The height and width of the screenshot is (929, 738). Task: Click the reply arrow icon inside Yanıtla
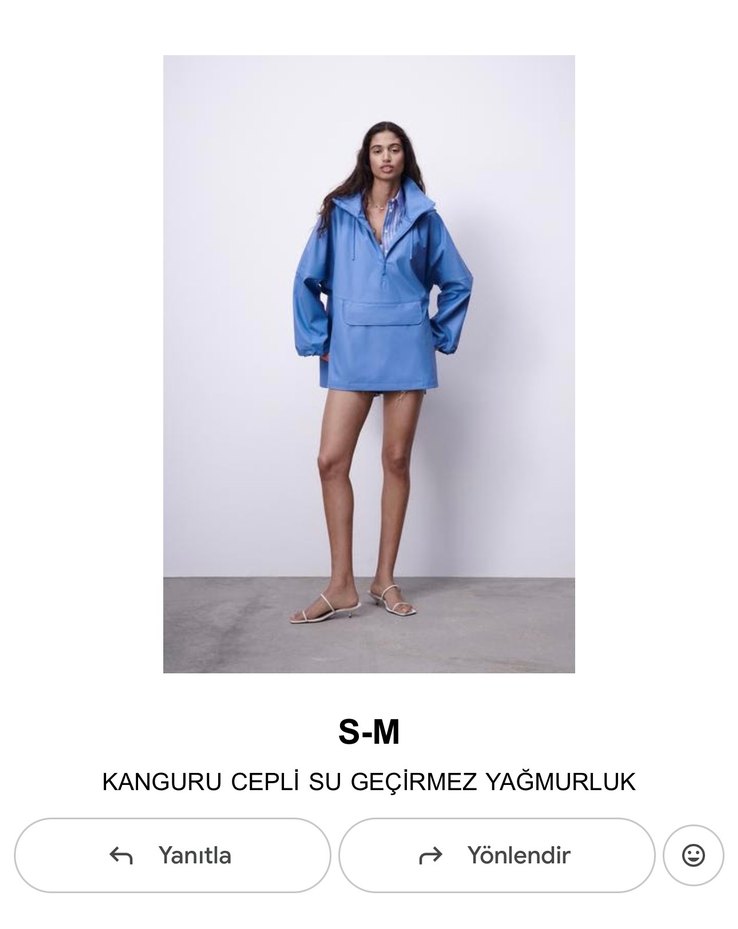[x=122, y=855]
